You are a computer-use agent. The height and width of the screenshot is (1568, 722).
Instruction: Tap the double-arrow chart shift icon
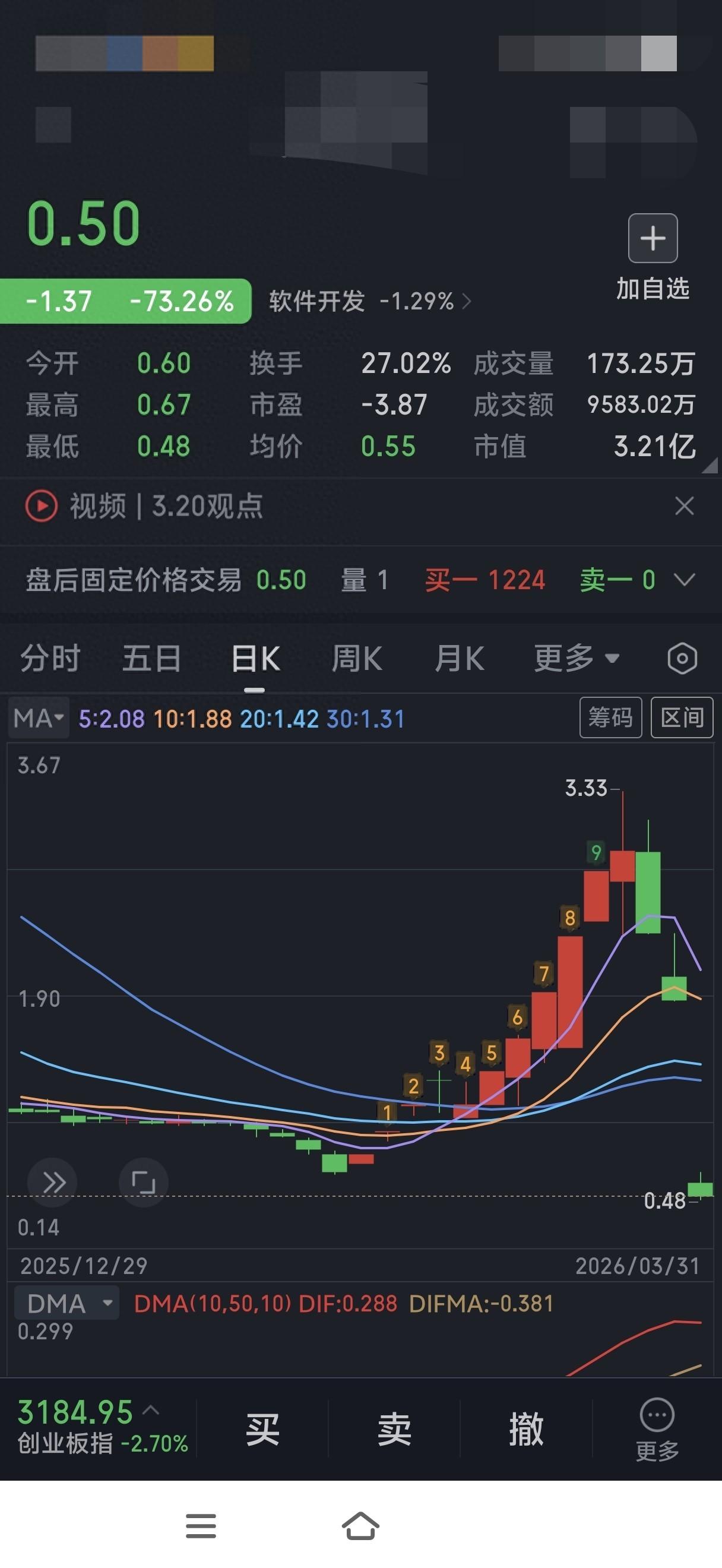(x=53, y=1183)
